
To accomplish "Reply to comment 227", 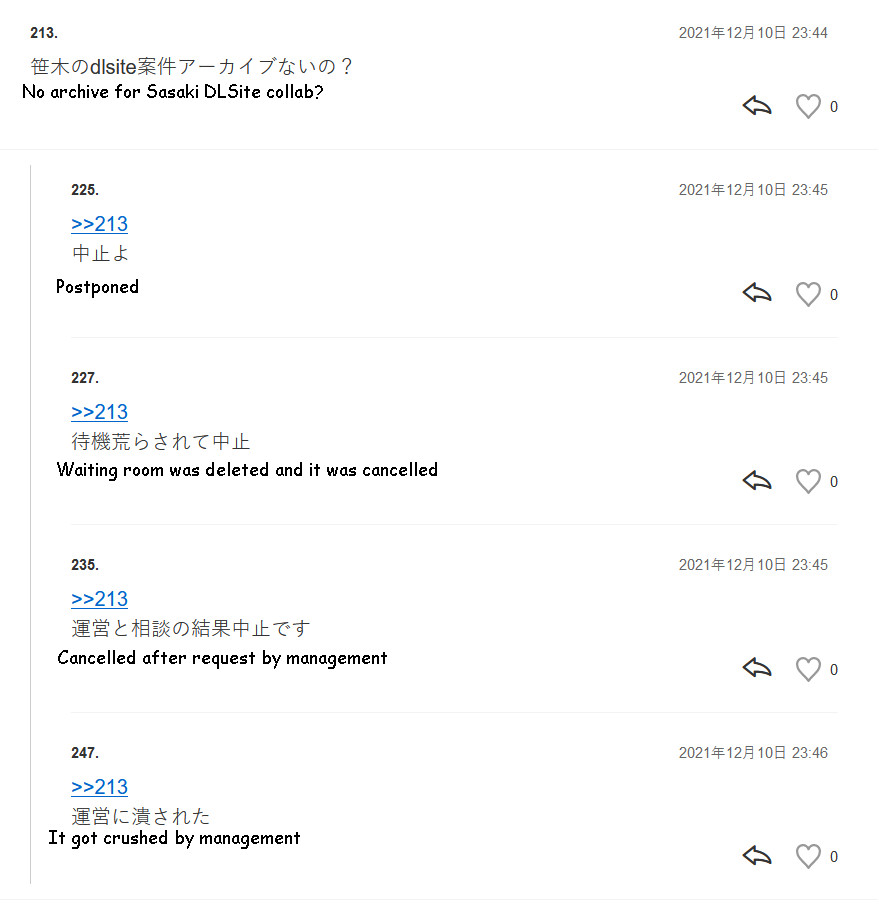I will coord(757,481).
